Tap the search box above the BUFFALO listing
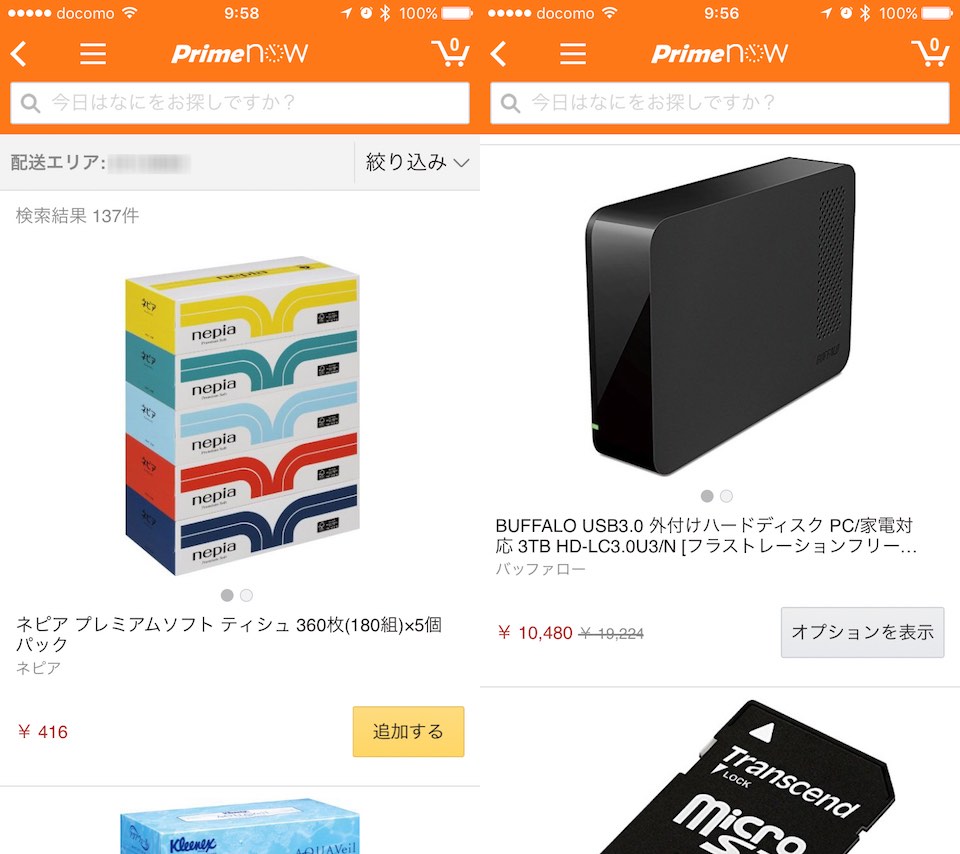Image resolution: width=960 pixels, height=854 pixels. (720, 103)
